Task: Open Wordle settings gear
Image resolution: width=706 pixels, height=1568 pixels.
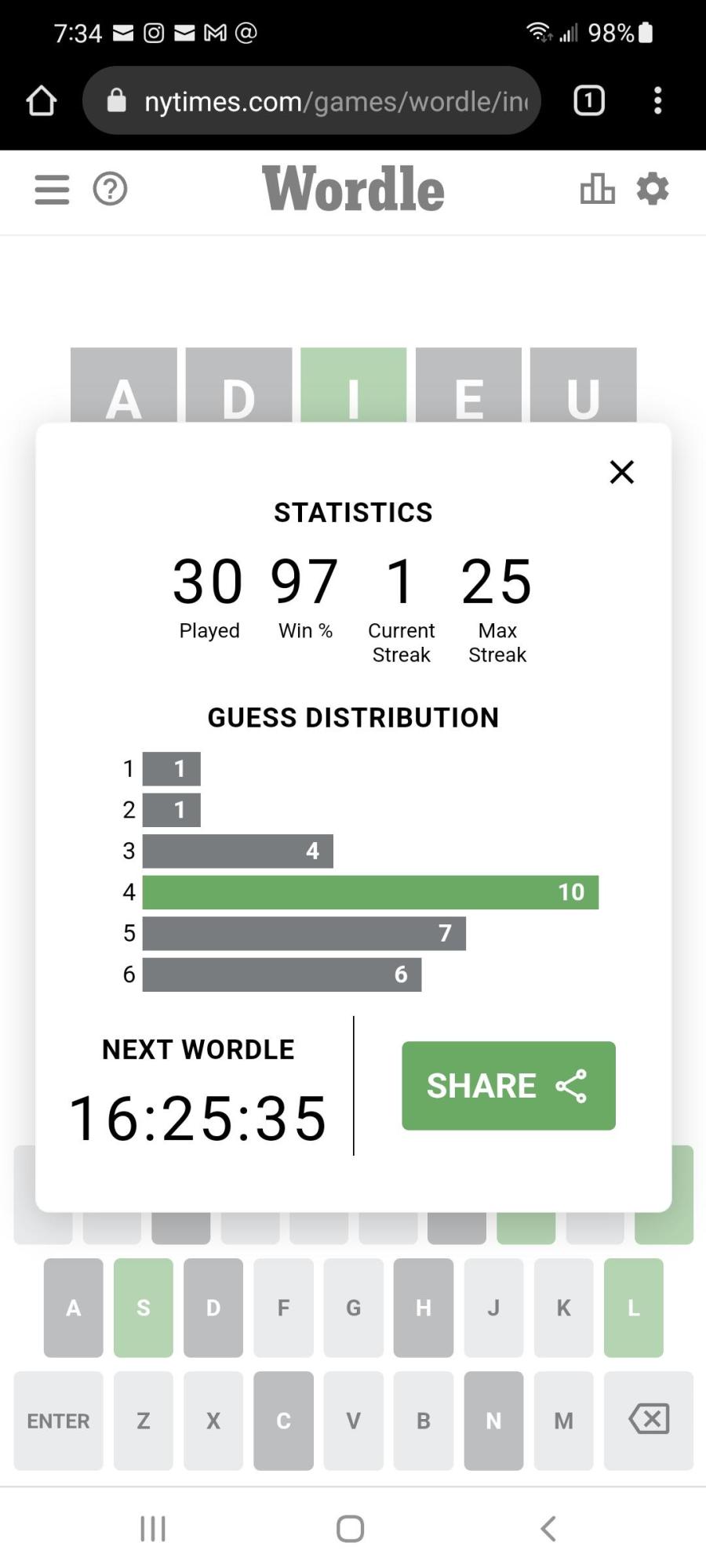Action: pyautogui.click(x=653, y=189)
